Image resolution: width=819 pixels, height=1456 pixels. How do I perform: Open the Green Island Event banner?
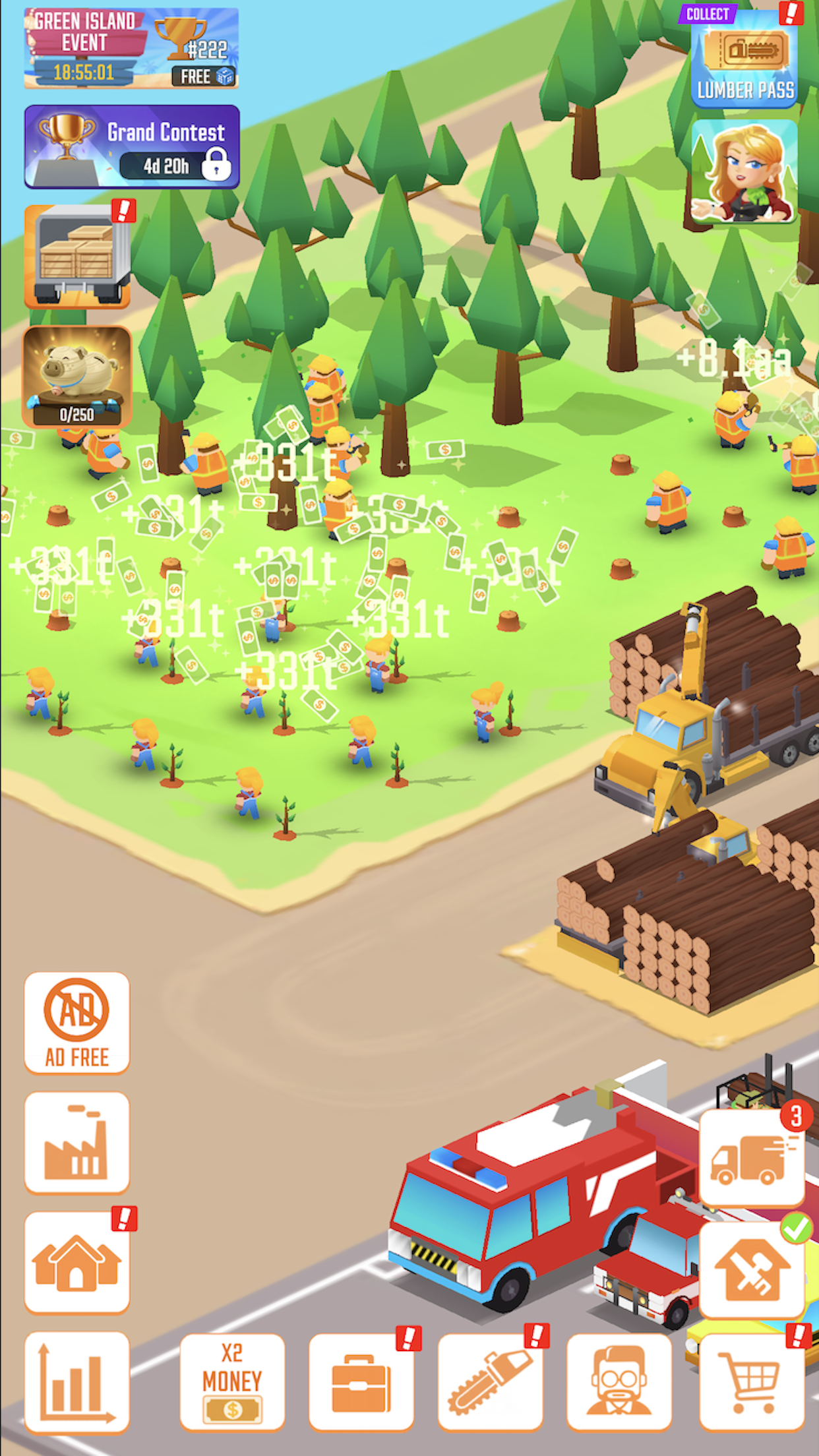tap(131, 48)
